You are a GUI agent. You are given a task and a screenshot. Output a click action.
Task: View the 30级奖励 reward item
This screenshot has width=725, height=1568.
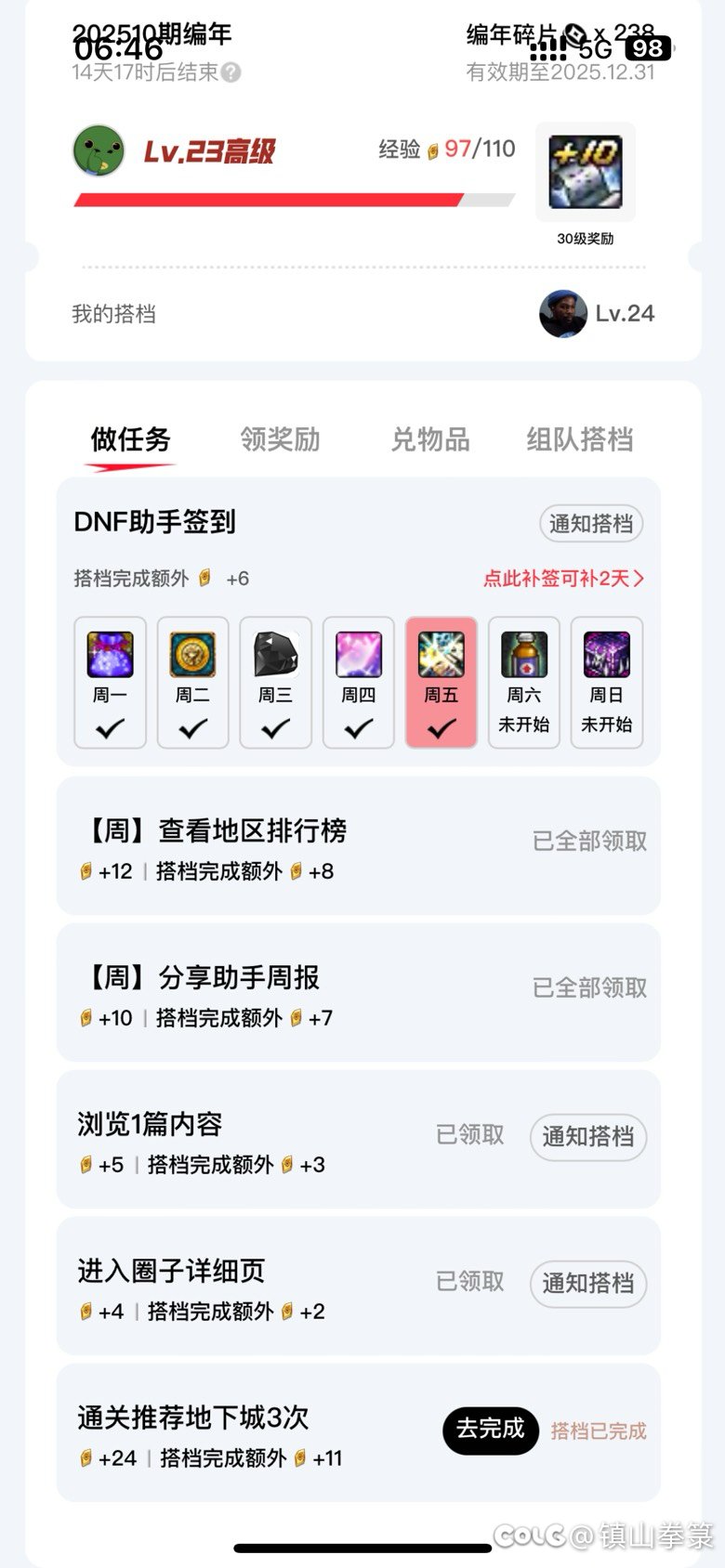(x=585, y=174)
